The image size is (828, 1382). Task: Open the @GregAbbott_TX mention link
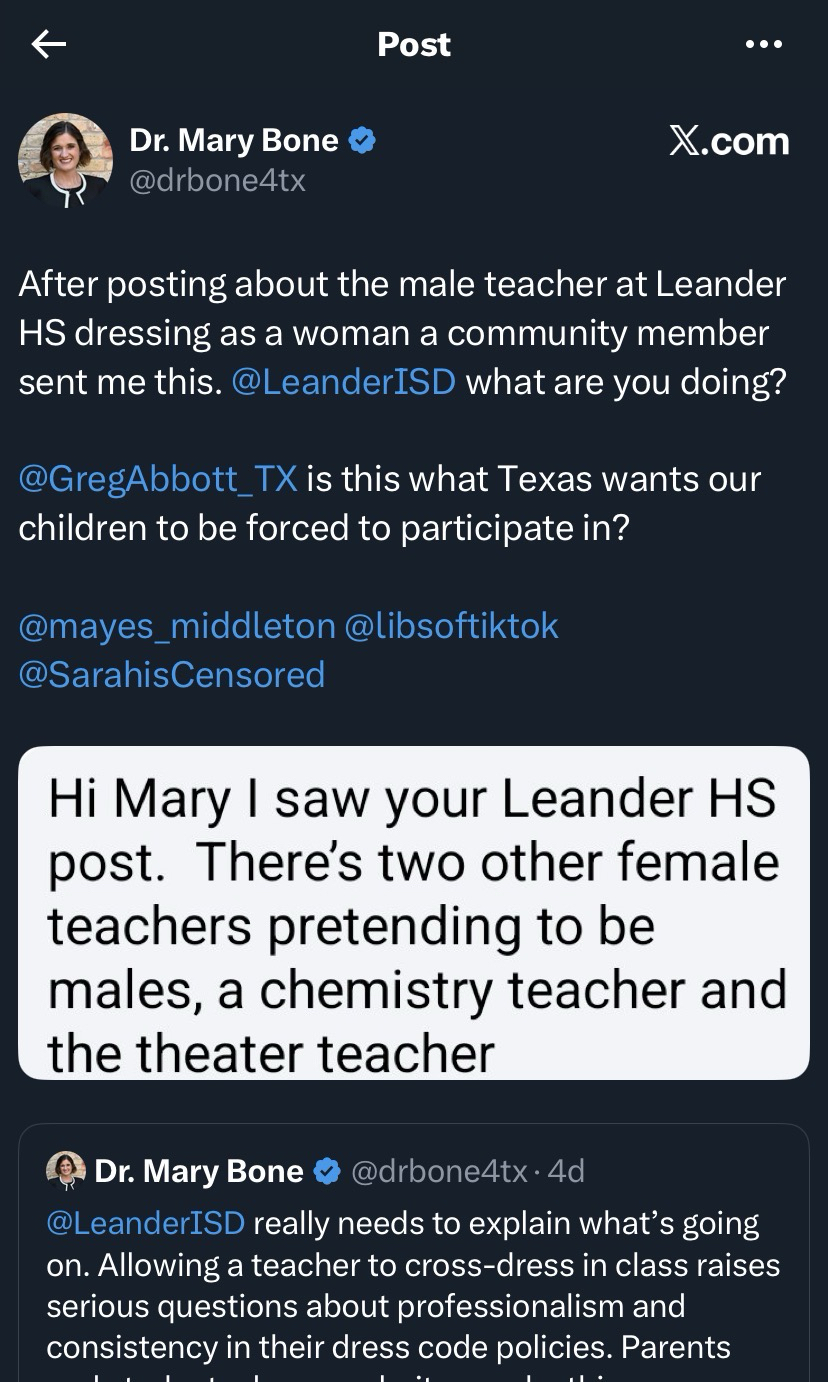coord(158,479)
